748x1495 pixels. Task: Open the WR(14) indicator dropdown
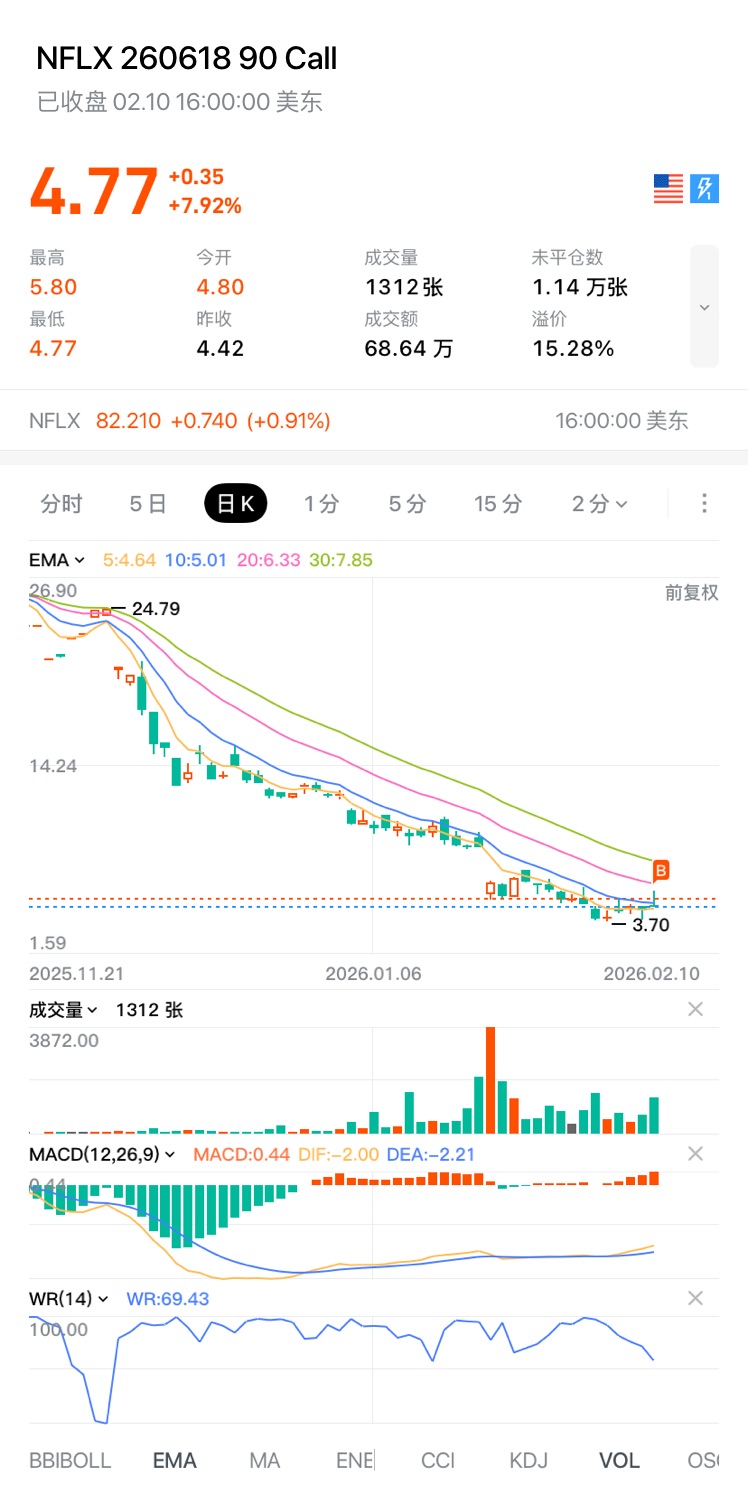point(68,1299)
